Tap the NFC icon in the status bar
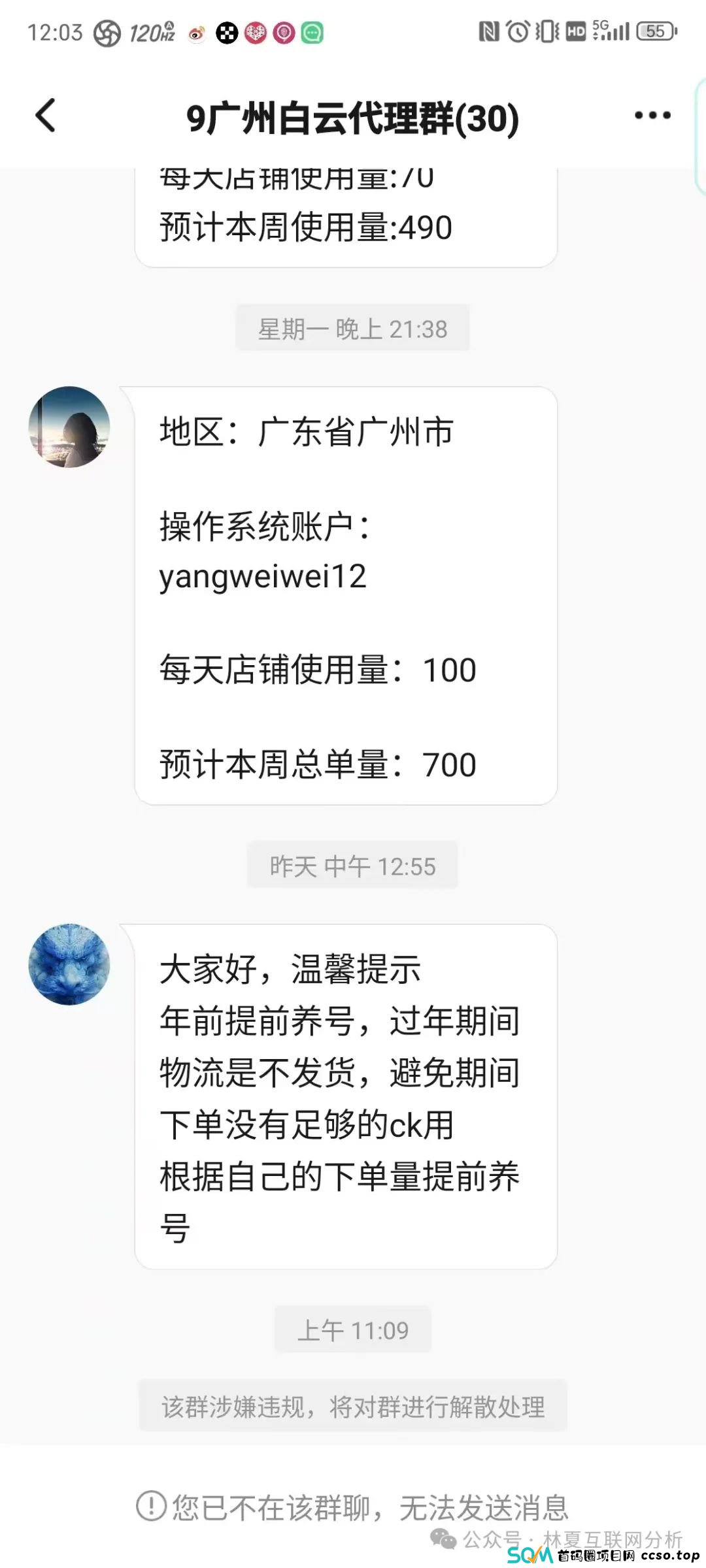This screenshot has width=706, height=1568. [x=488, y=31]
